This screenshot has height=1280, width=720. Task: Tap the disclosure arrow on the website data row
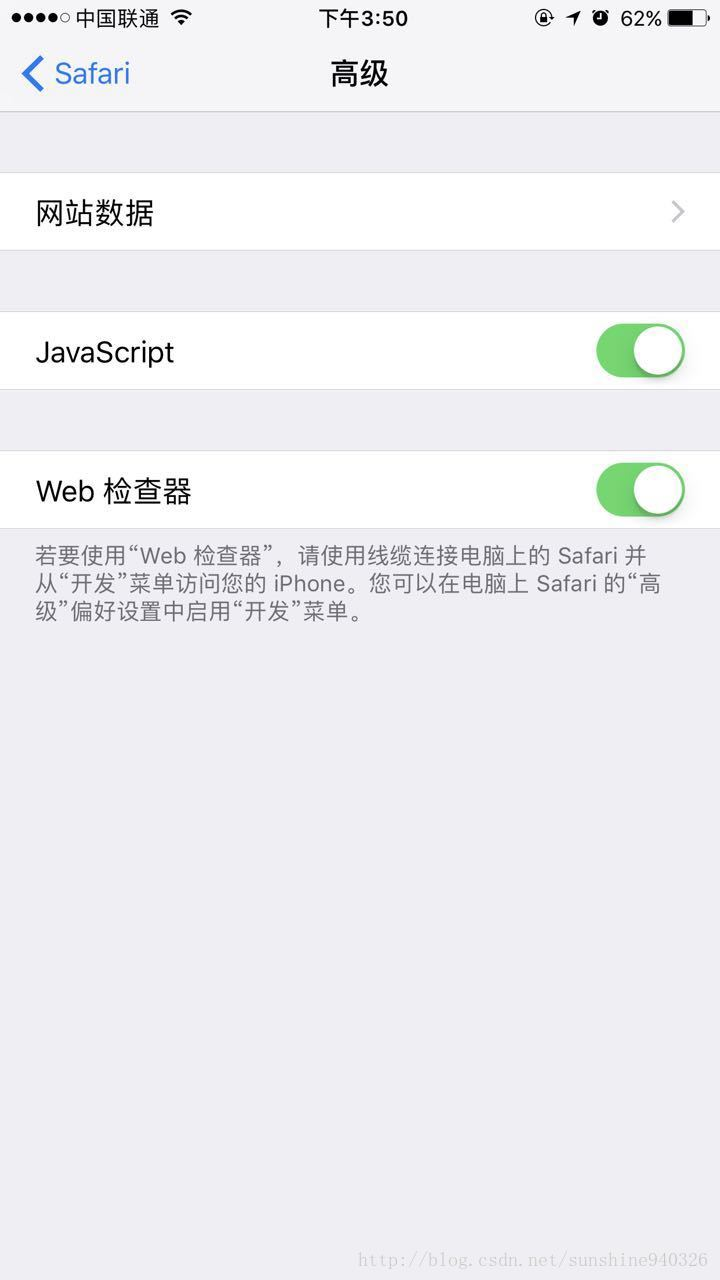(678, 211)
